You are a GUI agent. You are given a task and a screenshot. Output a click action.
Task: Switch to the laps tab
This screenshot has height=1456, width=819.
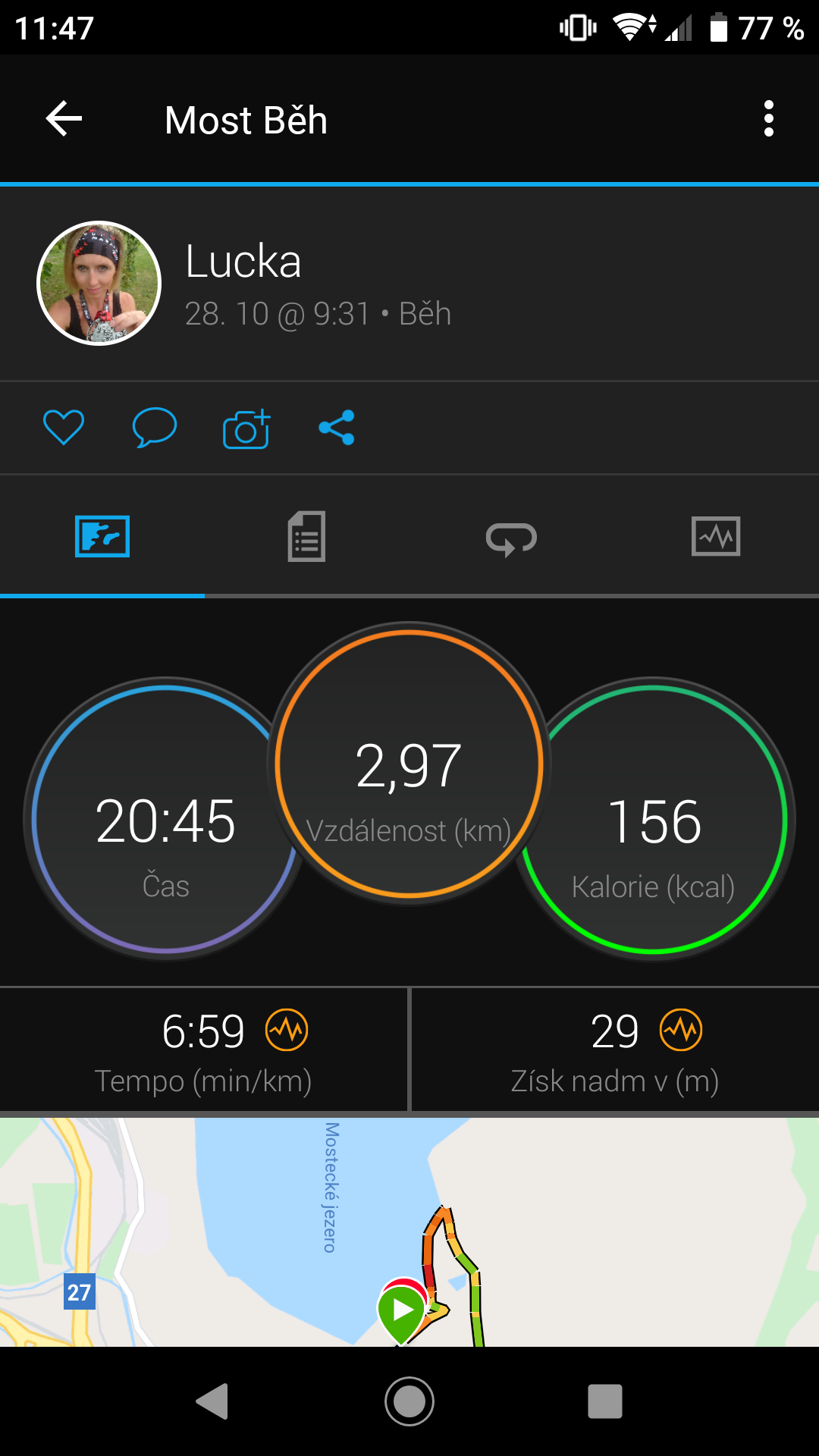click(x=511, y=538)
